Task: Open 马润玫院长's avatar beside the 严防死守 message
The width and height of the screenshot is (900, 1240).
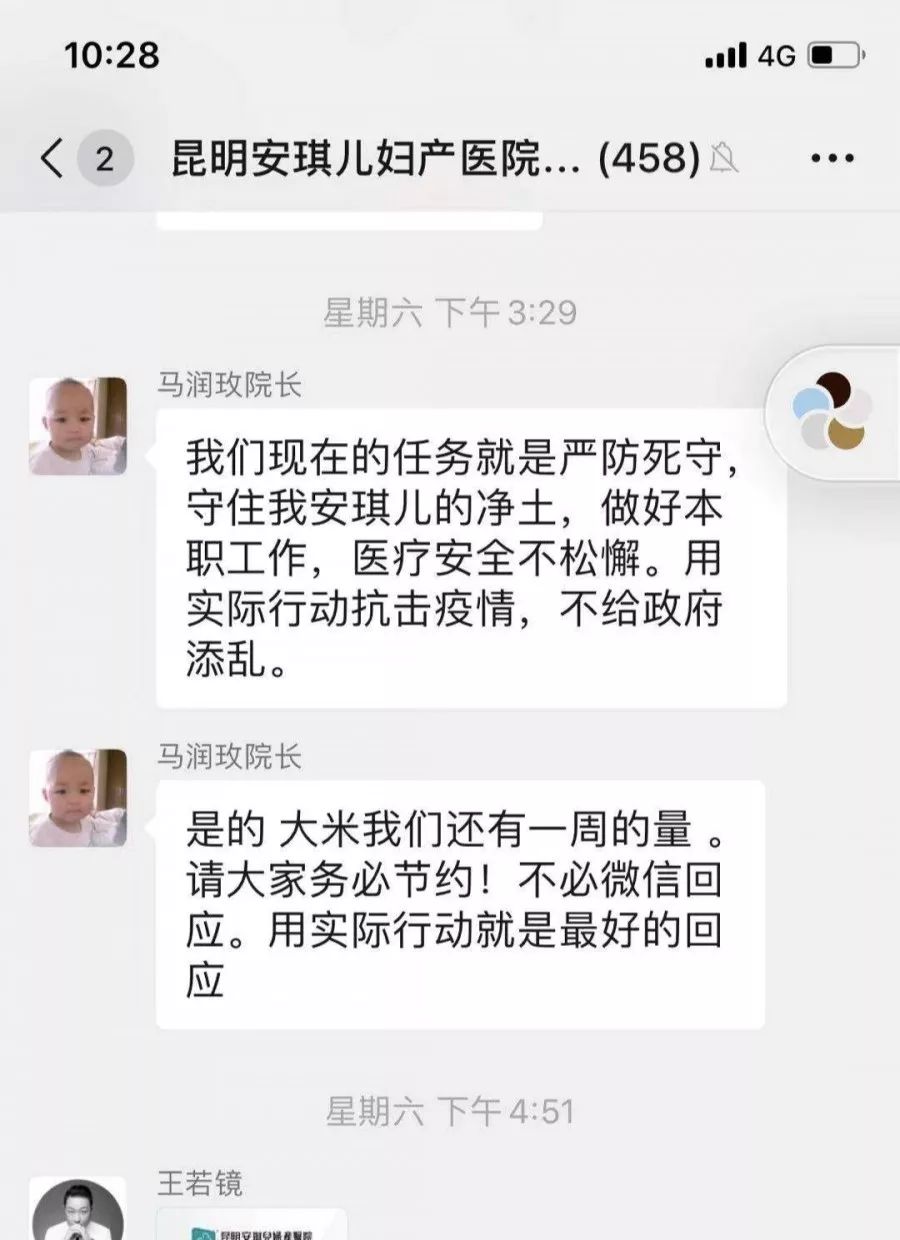Action: pos(78,426)
